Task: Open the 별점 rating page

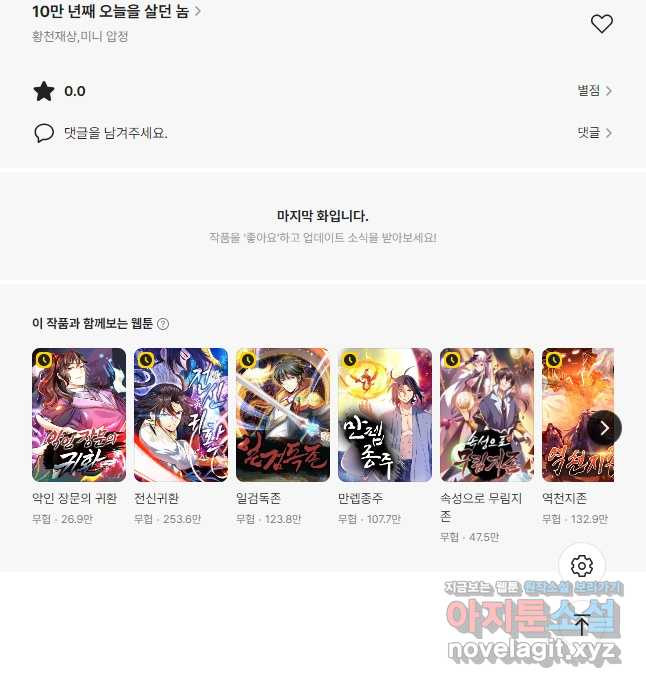Action: coord(595,91)
